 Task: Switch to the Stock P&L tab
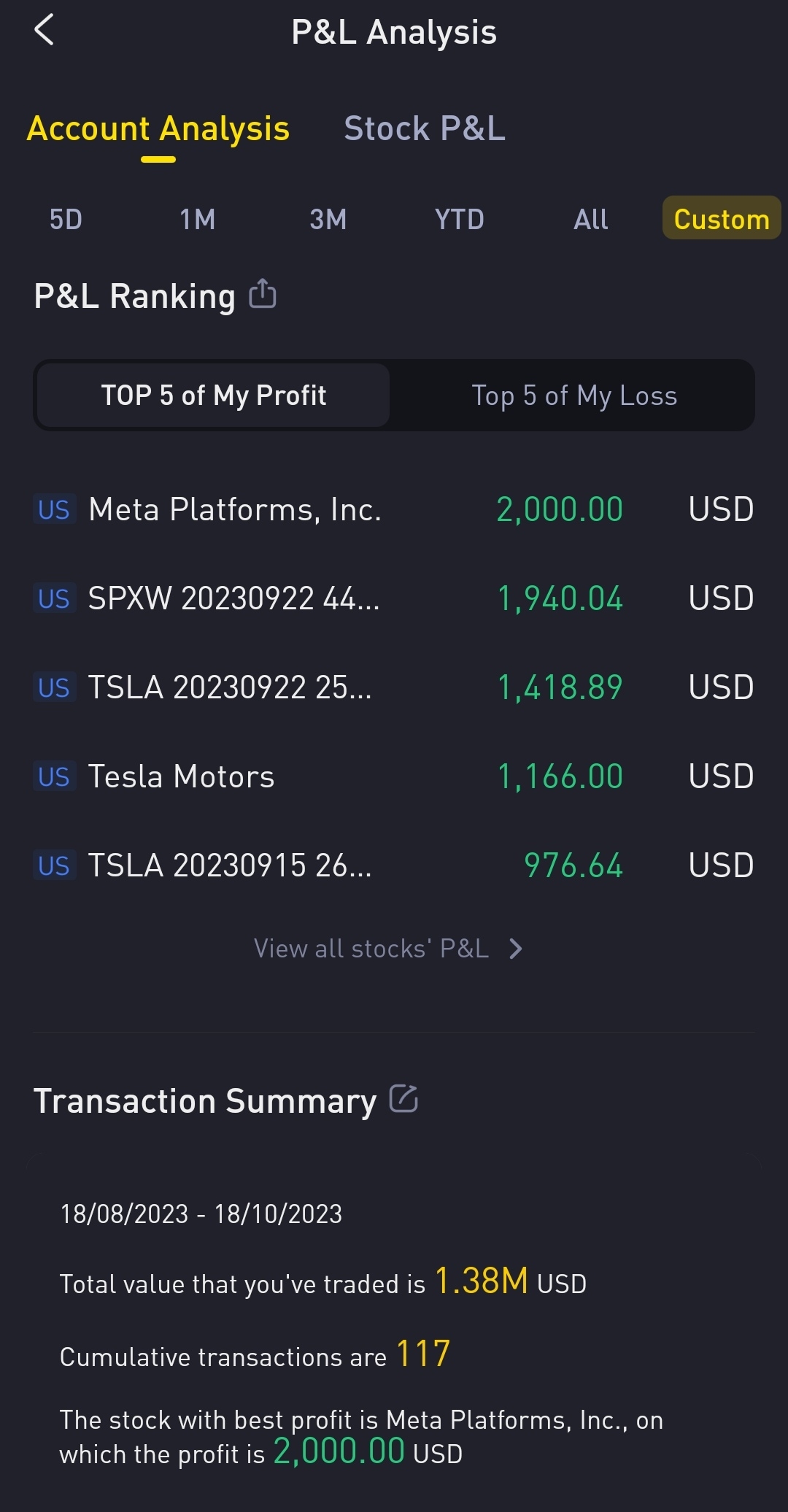pyautogui.click(x=424, y=129)
